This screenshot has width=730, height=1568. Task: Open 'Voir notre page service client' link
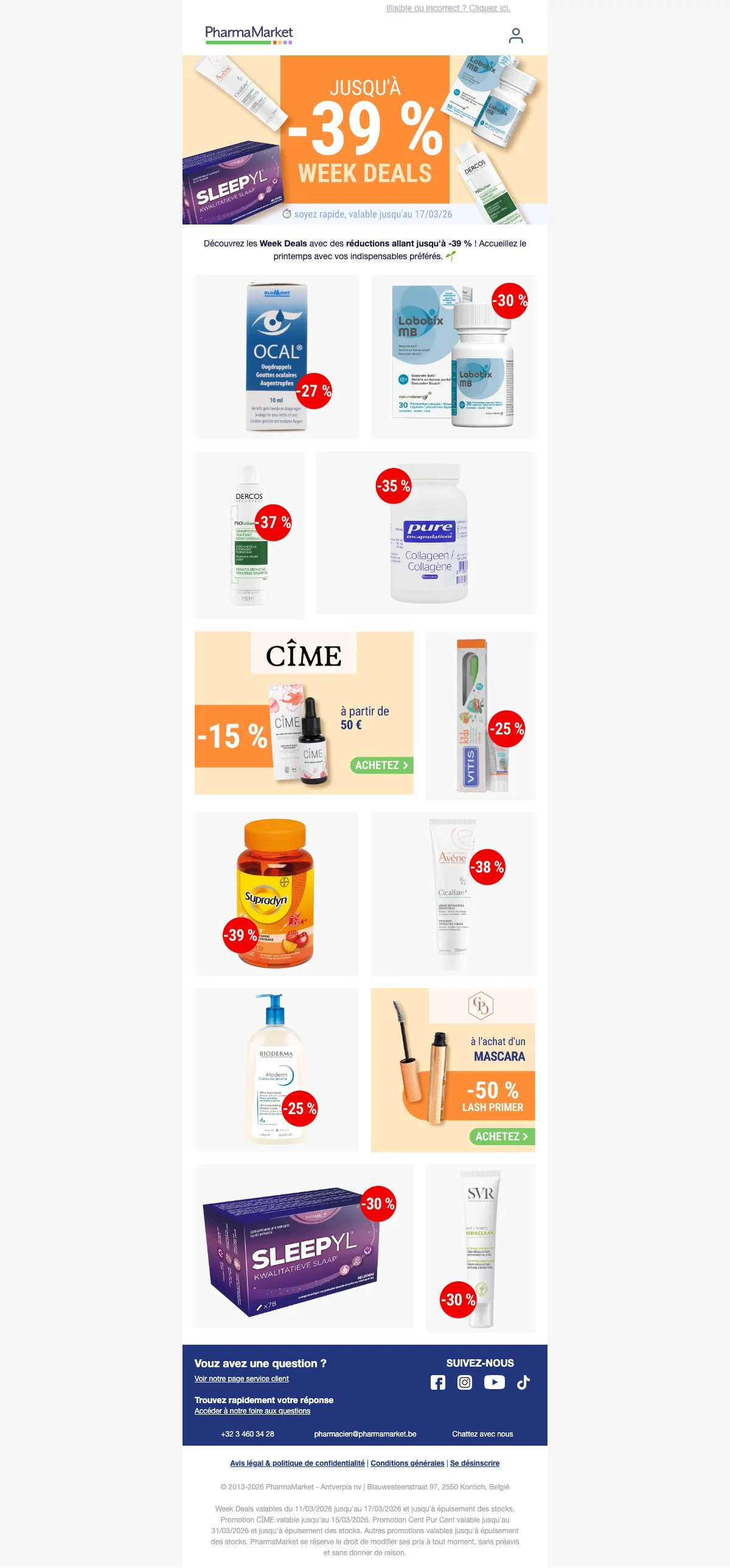242,1379
